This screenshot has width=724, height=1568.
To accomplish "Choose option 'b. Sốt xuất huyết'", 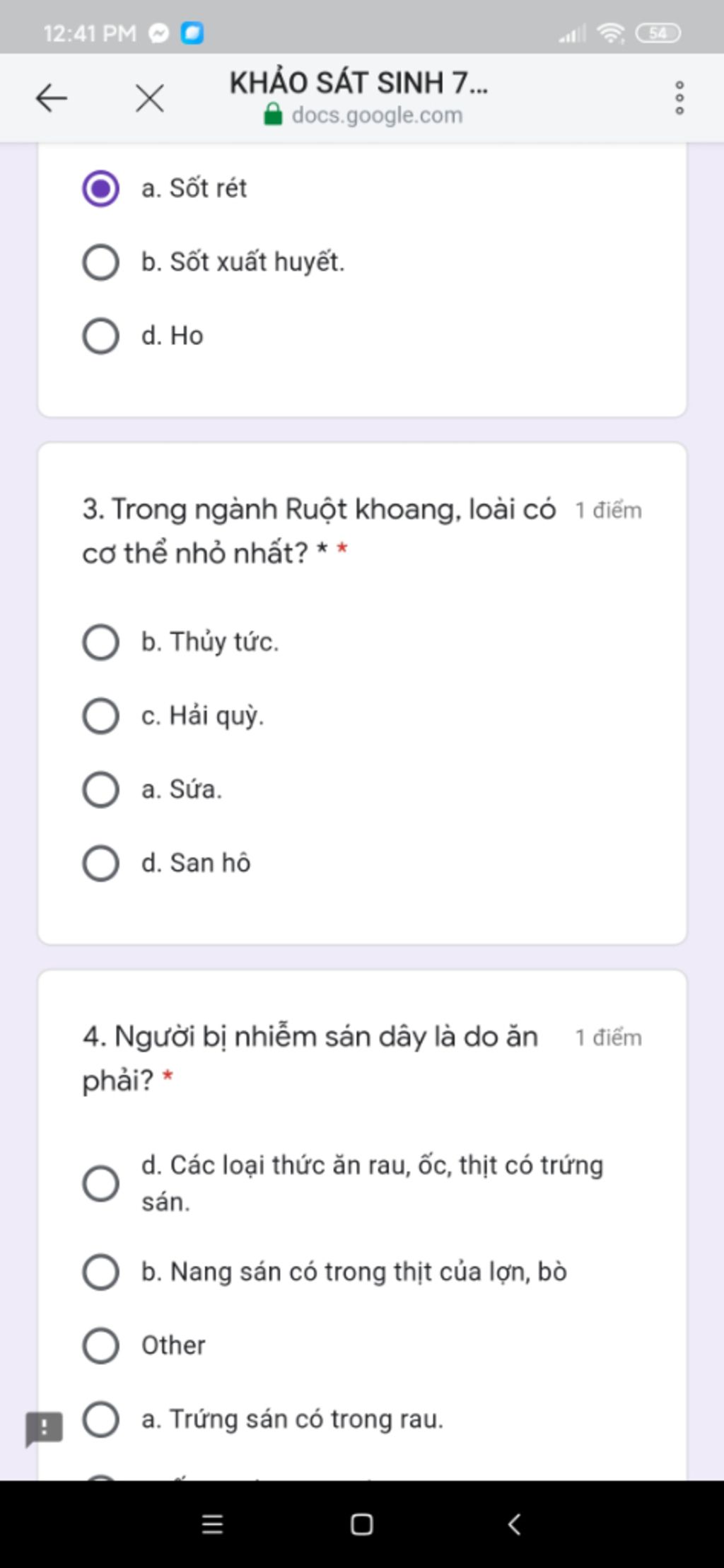I will (x=100, y=262).
